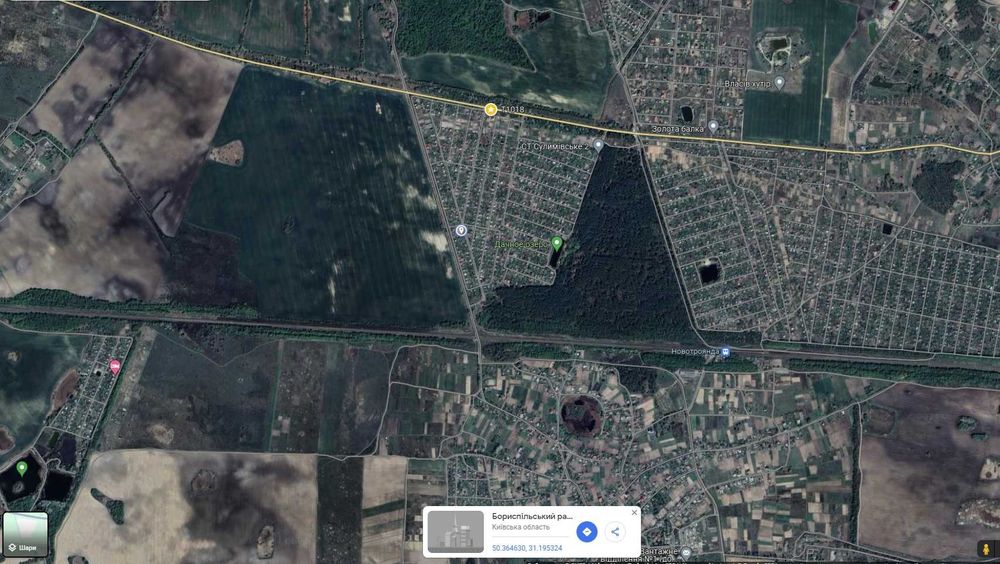
Task: Open the СТ Сулимівське 2 marker
Action: coord(598,144)
